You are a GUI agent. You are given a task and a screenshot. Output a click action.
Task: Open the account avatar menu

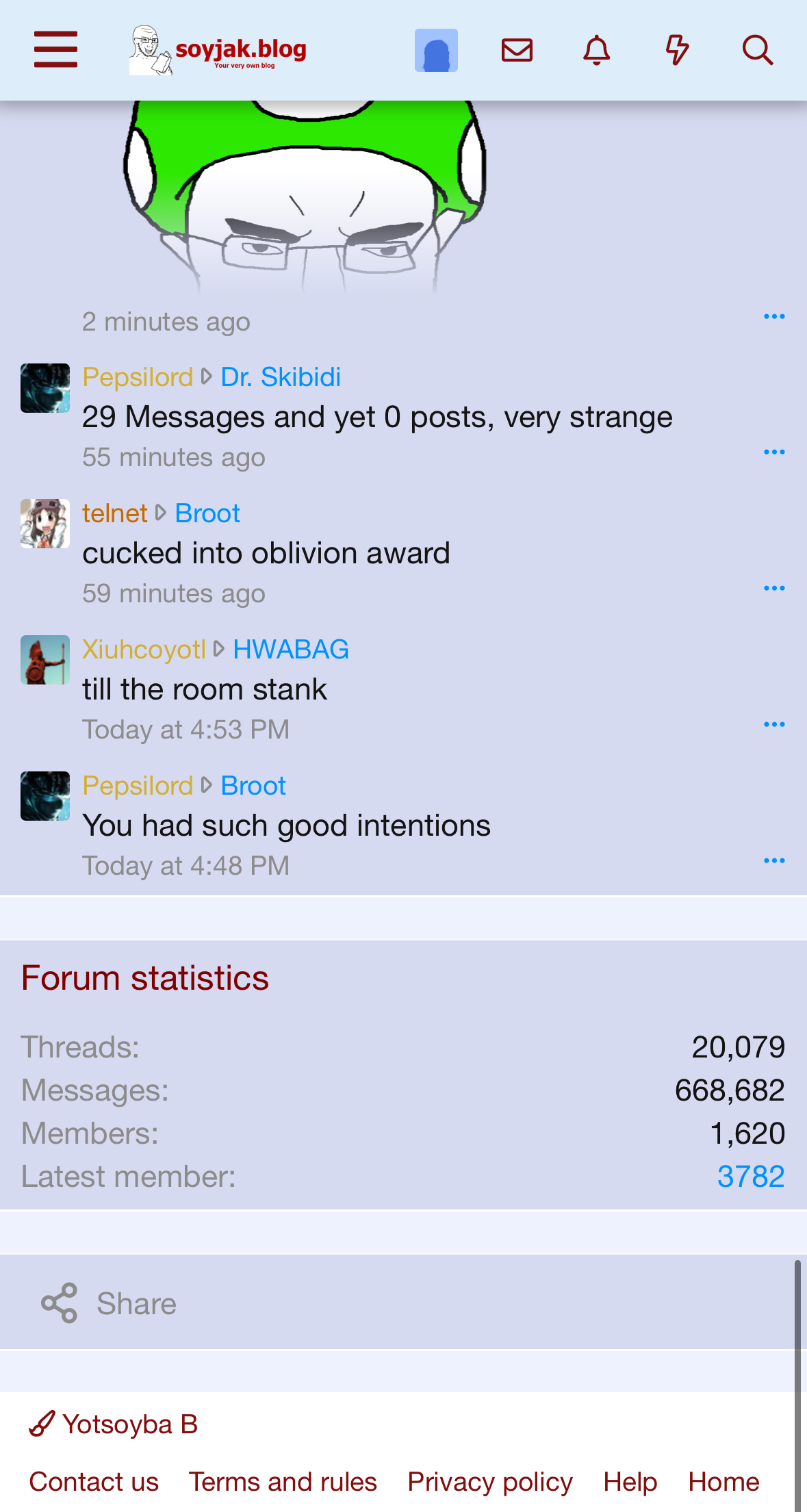point(436,50)
